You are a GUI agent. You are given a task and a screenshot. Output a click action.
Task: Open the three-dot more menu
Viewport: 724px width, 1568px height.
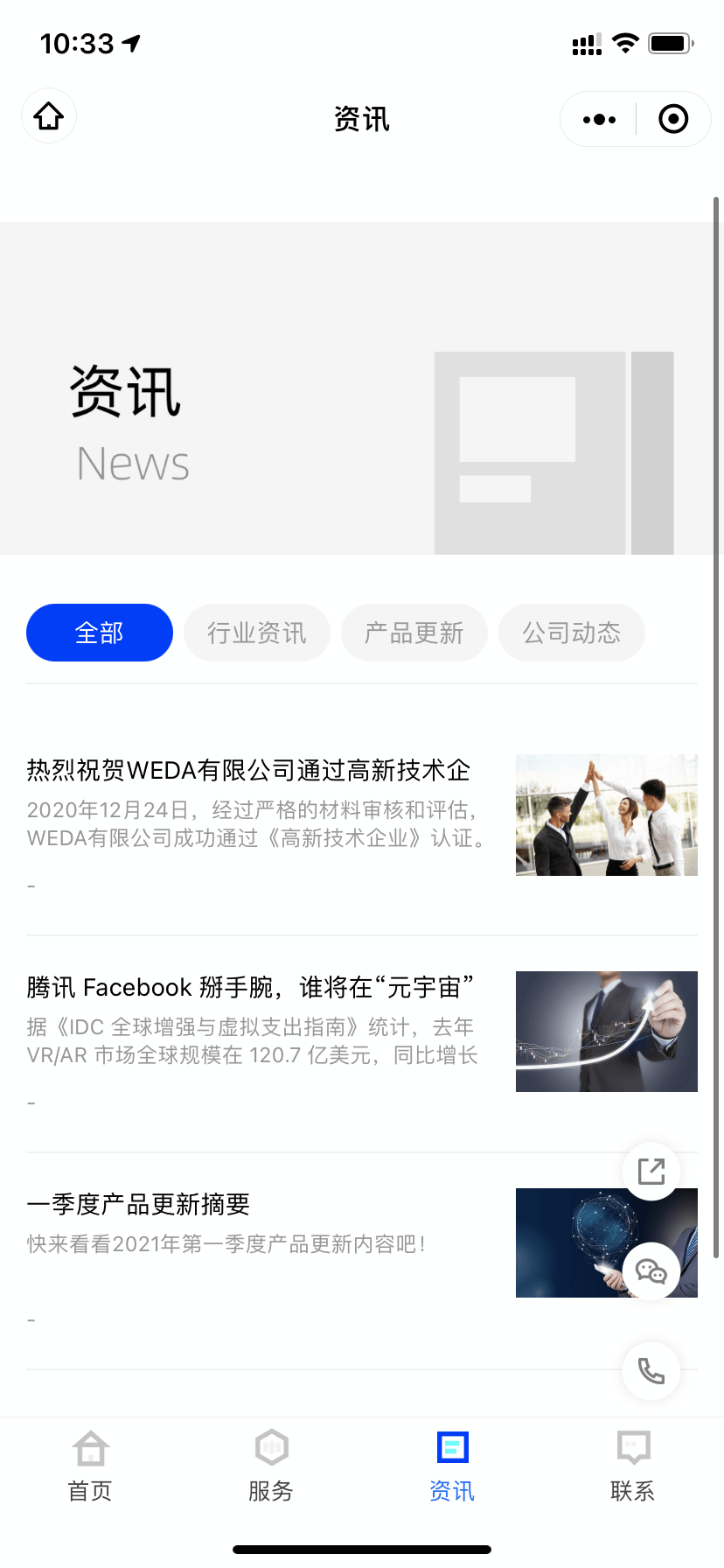599,119
